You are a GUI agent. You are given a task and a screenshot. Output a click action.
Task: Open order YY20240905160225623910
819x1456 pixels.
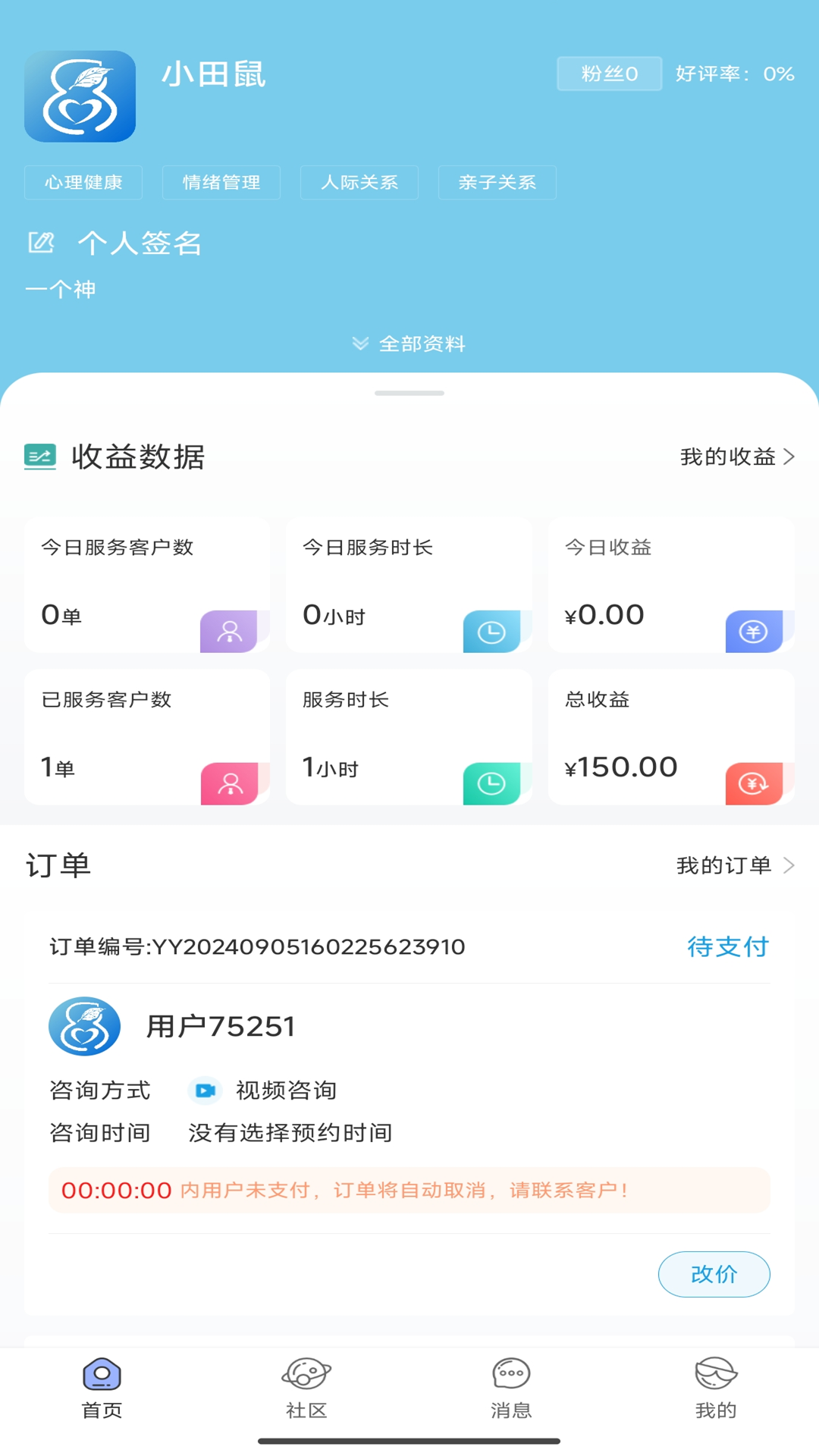pos(258,946)
